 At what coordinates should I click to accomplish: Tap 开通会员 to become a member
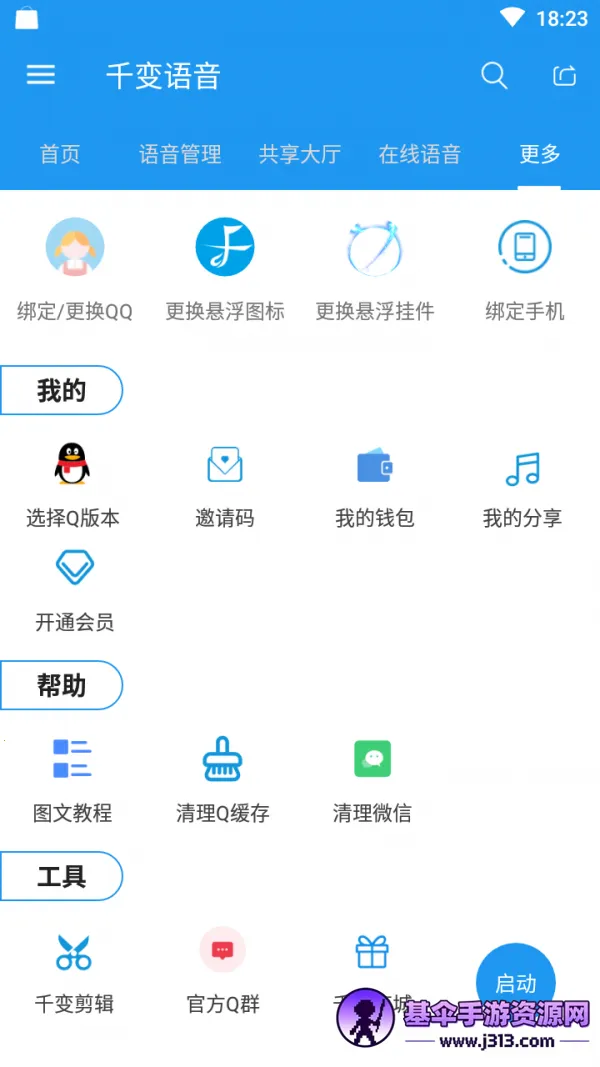point(75,590)
